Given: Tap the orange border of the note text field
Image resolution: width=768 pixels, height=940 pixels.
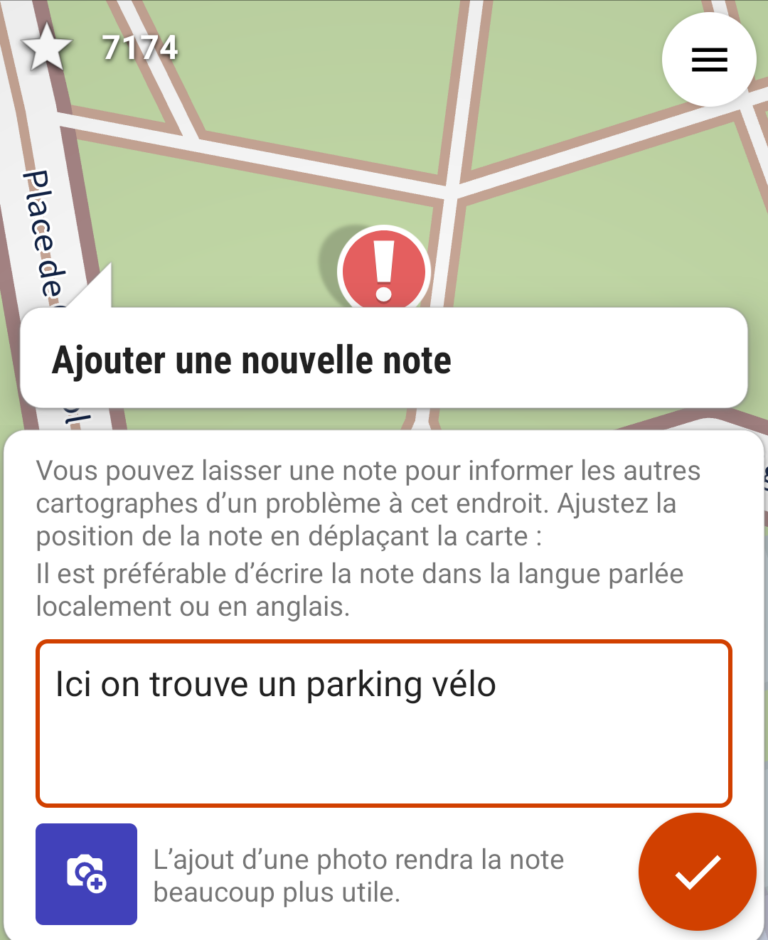Looking at the screenshot, I should click(x=383, y=638).
